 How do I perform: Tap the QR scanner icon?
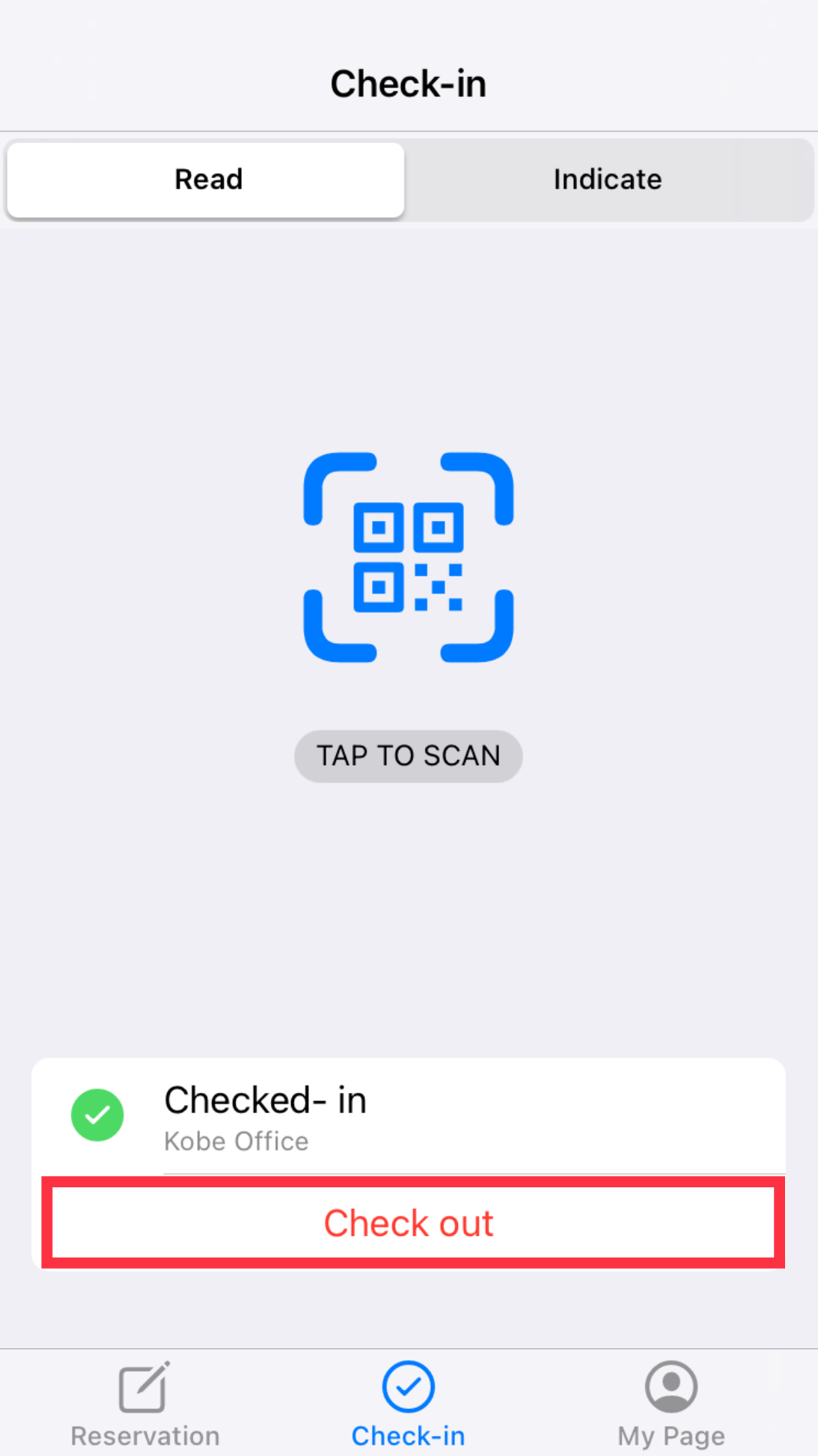[409, 557]
